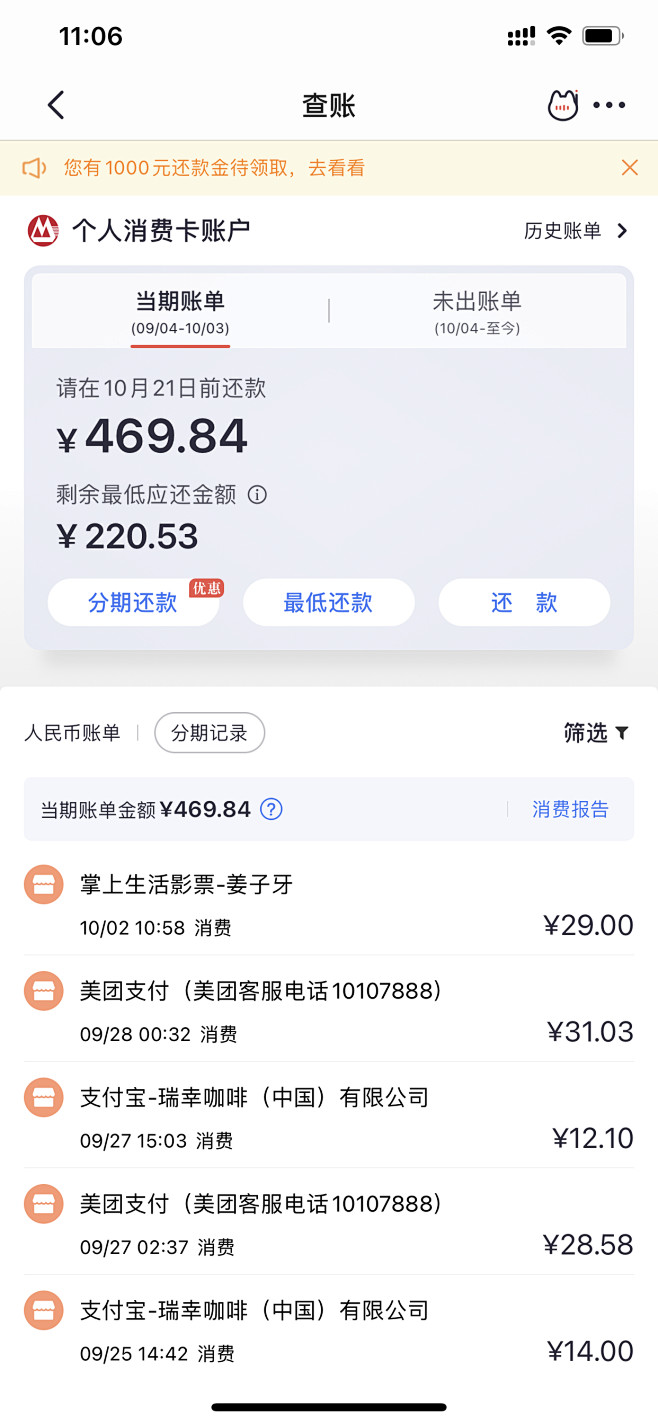Open the 美团支付 ¥28.58 transaction
This screenshot has height=1424, width=658.
pyautogui.click(x=329, y=1224)
